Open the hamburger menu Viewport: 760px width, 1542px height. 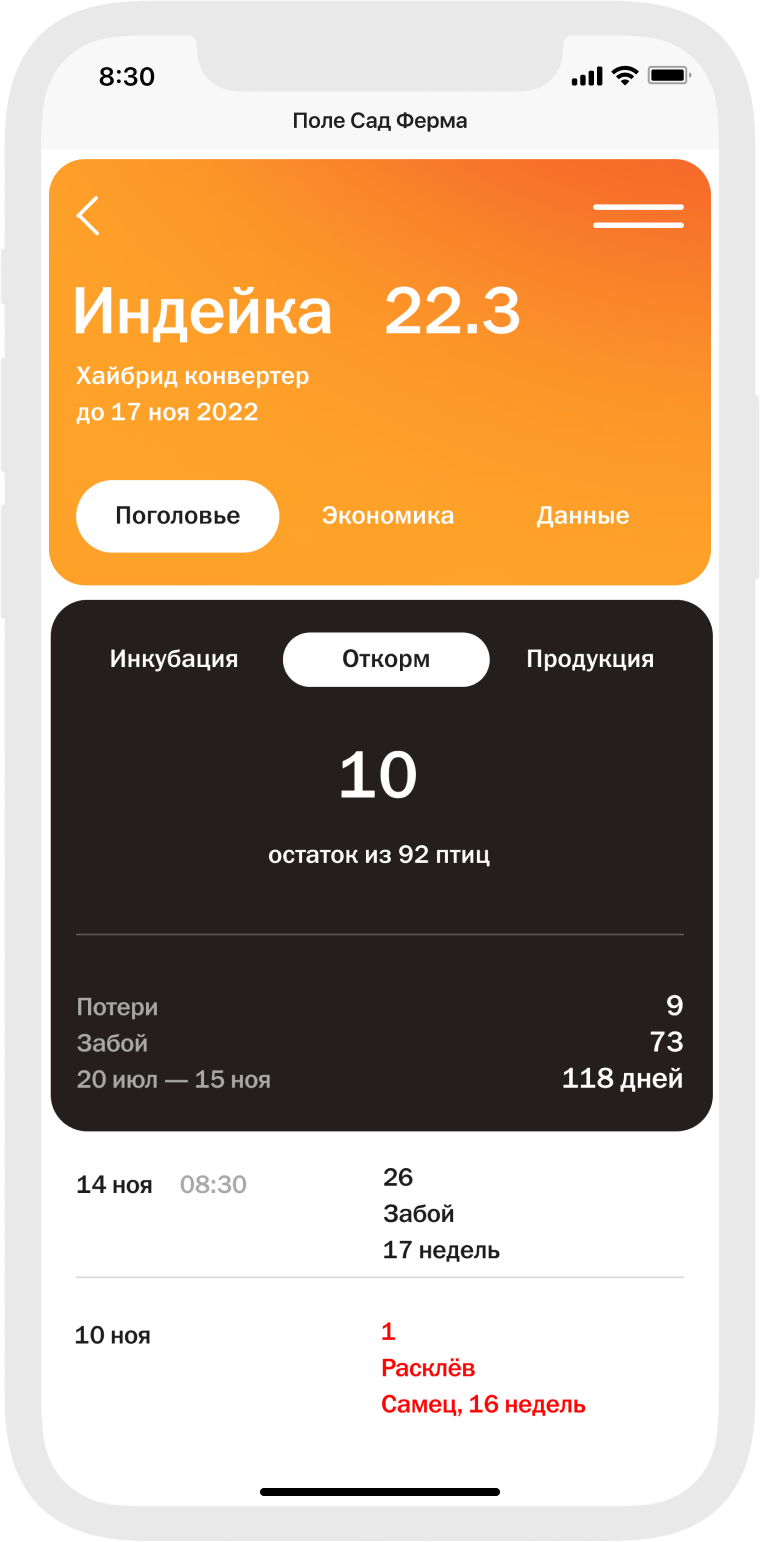pos(638,216)
